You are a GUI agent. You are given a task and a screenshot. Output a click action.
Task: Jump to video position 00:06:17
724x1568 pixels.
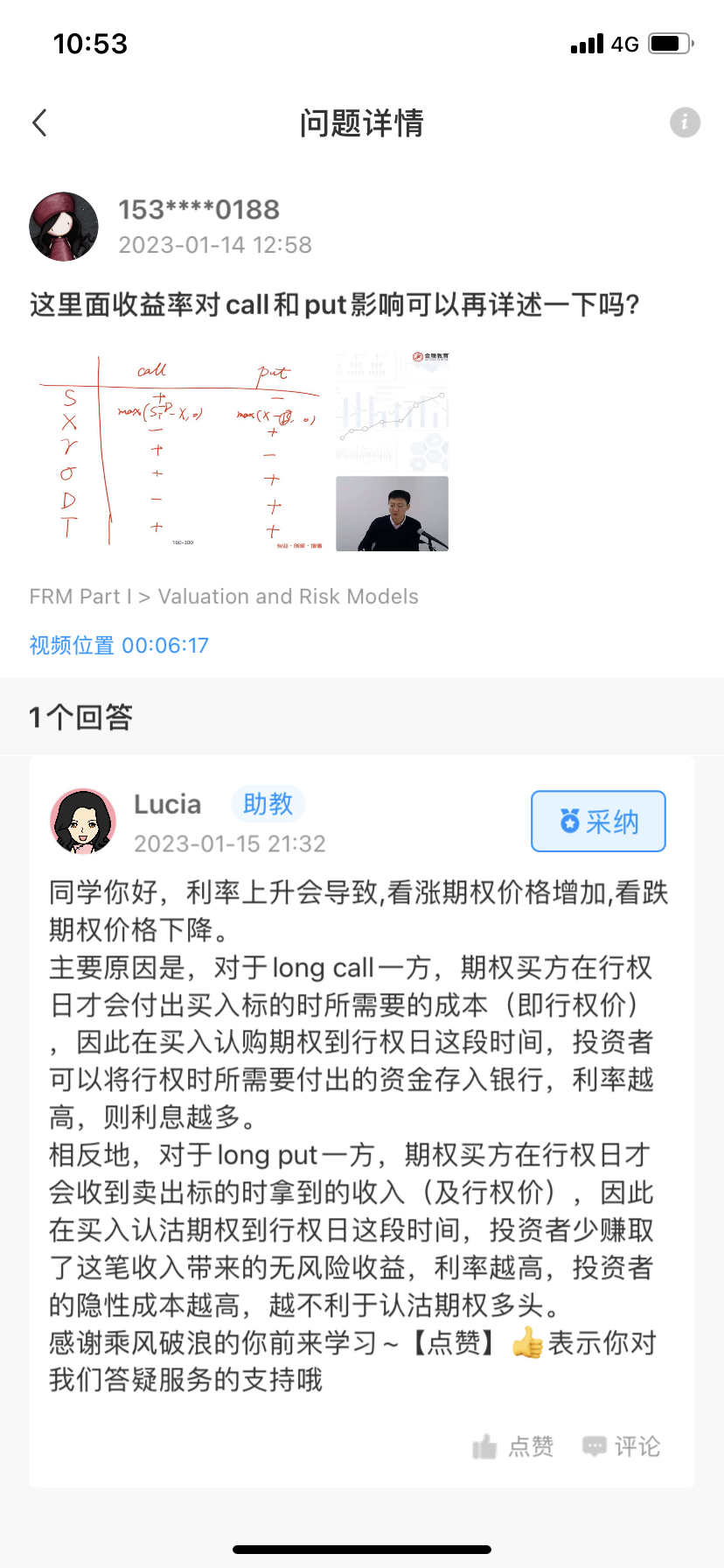pos(119,646)
